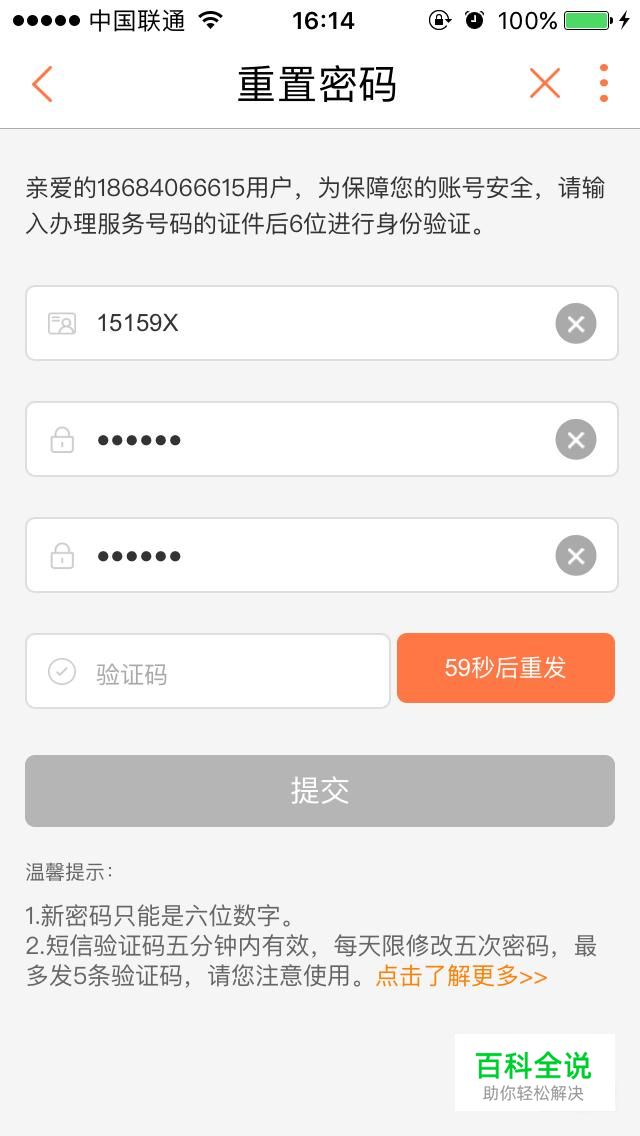The image size is (640, 1136).
Task: Clear the ID number field 15159X
Action: (576, 323)
